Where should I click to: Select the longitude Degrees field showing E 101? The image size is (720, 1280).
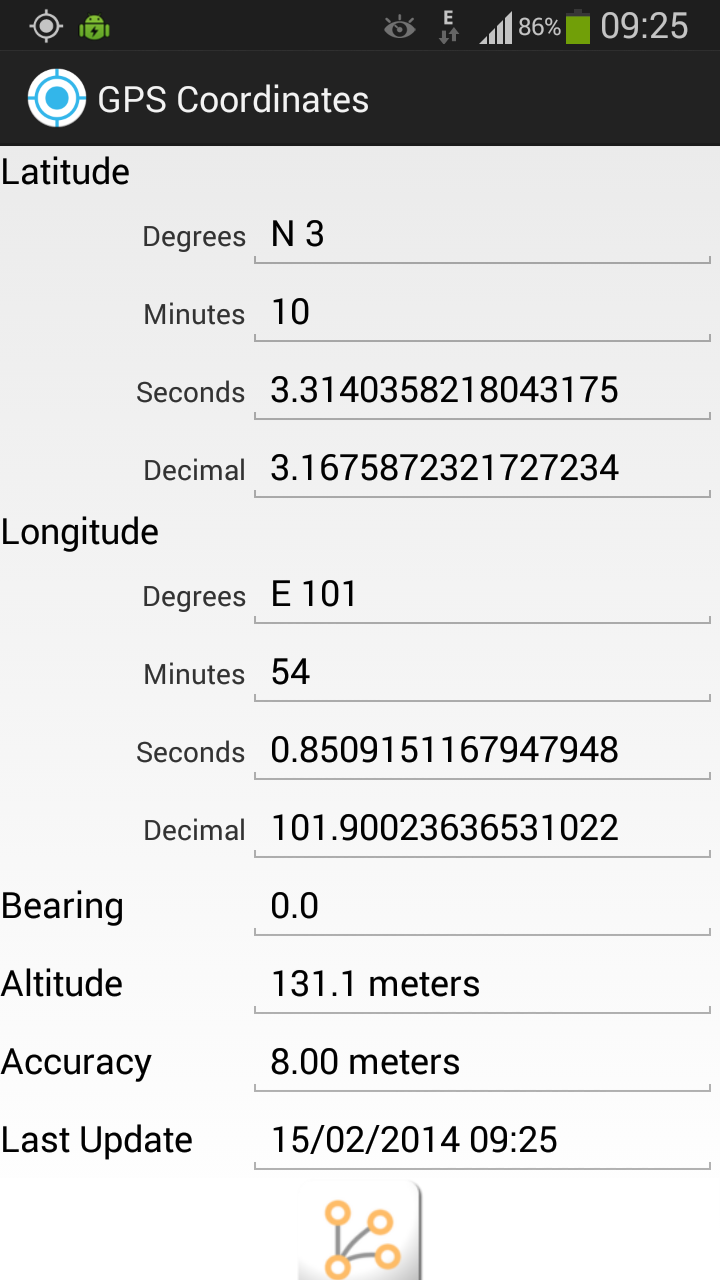482,595
